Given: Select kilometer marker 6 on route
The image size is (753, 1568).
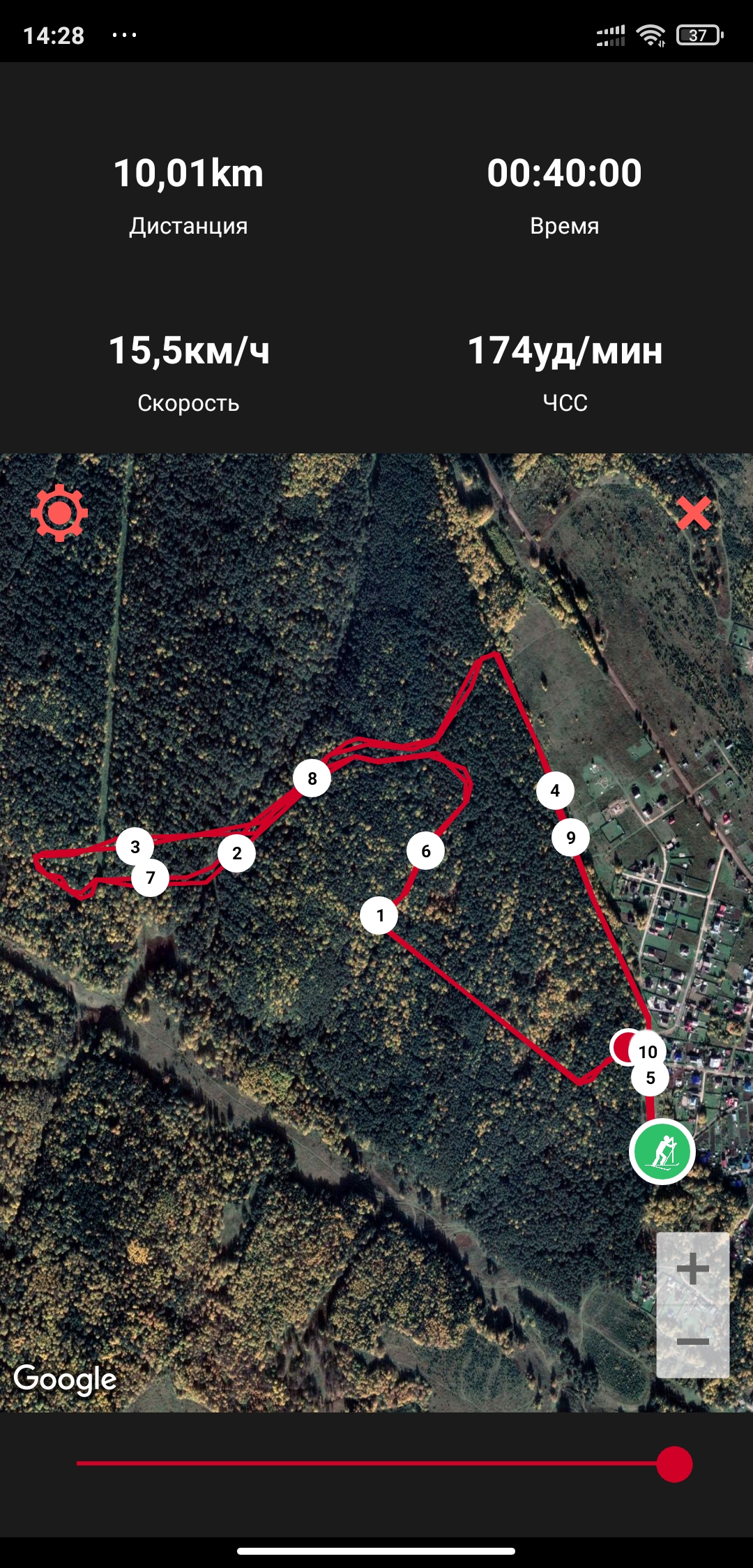Looking at the screenshot, I should click(x=426, y=851).
